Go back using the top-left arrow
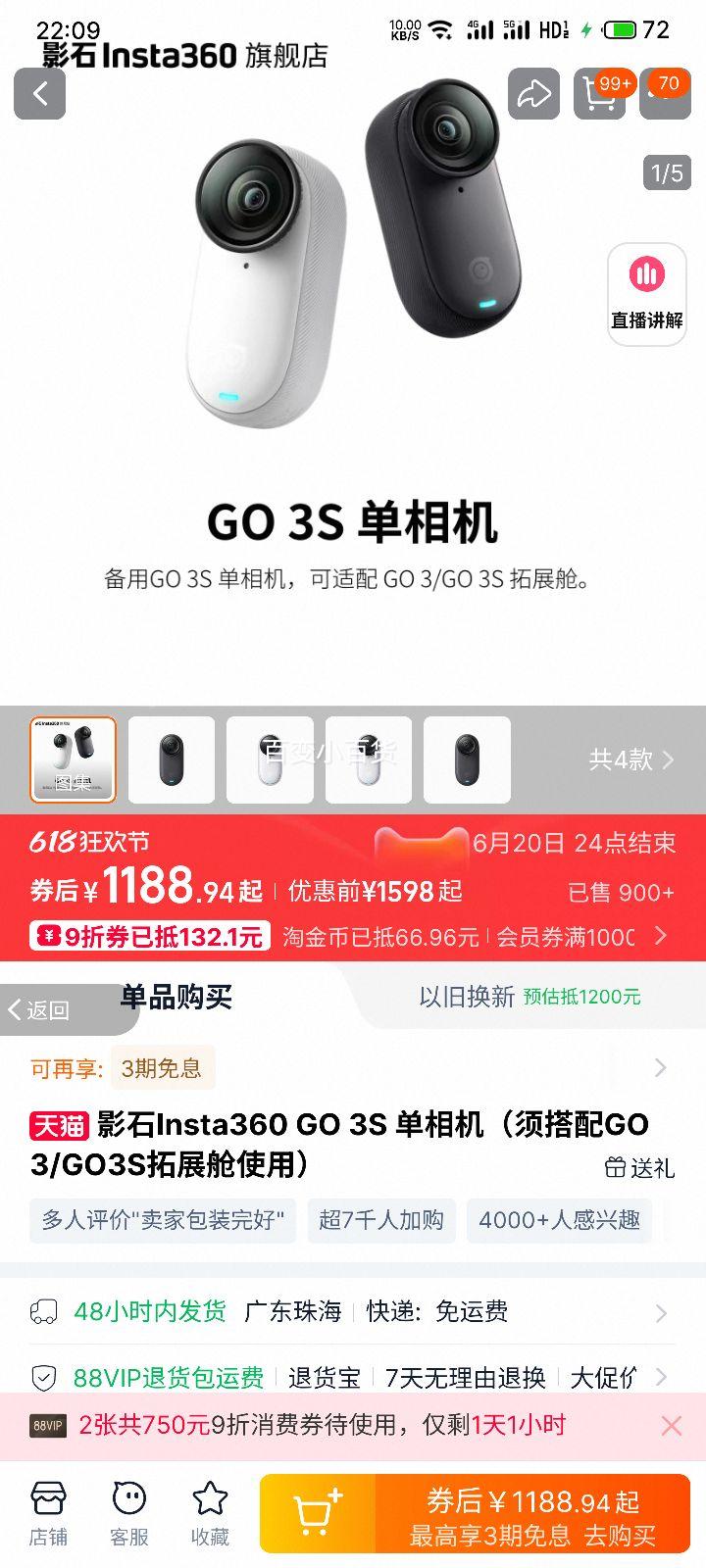The height and width of the screenshot is (1568, 706). coord(39,94)
